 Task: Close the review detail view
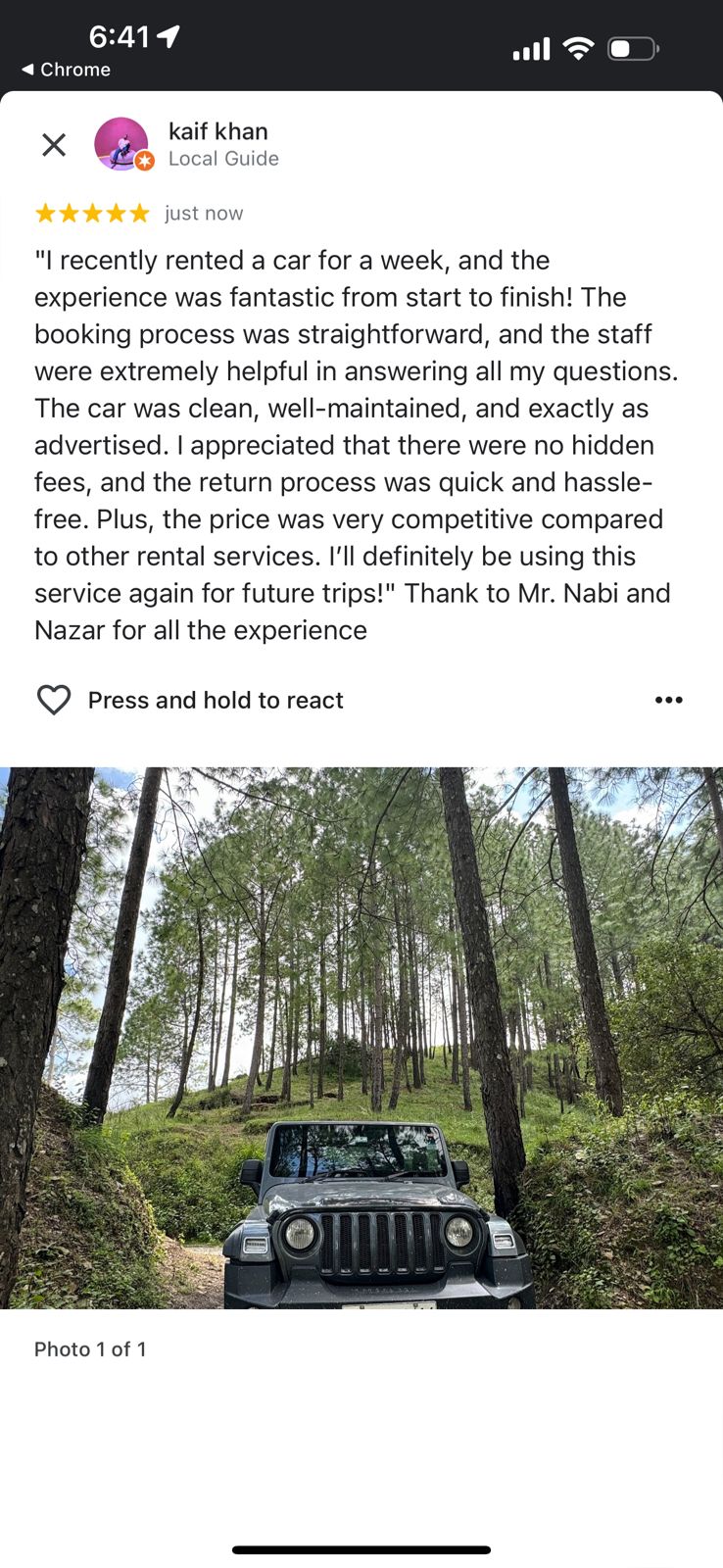pyautogui.click(x=54, y=145)
